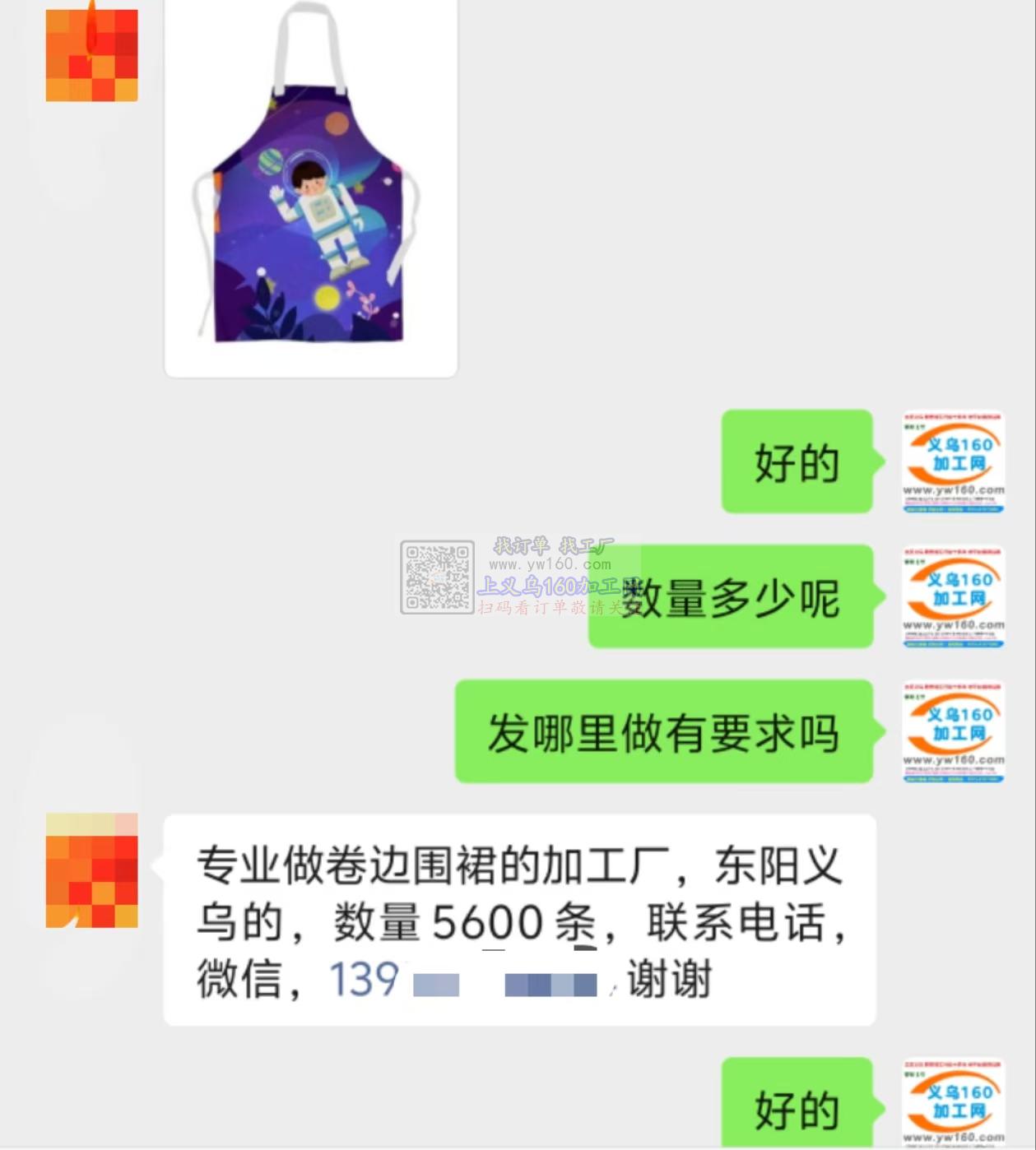
Task: Open sender's avatar beside 专业做卷边围裙 message
Action: 91,870
